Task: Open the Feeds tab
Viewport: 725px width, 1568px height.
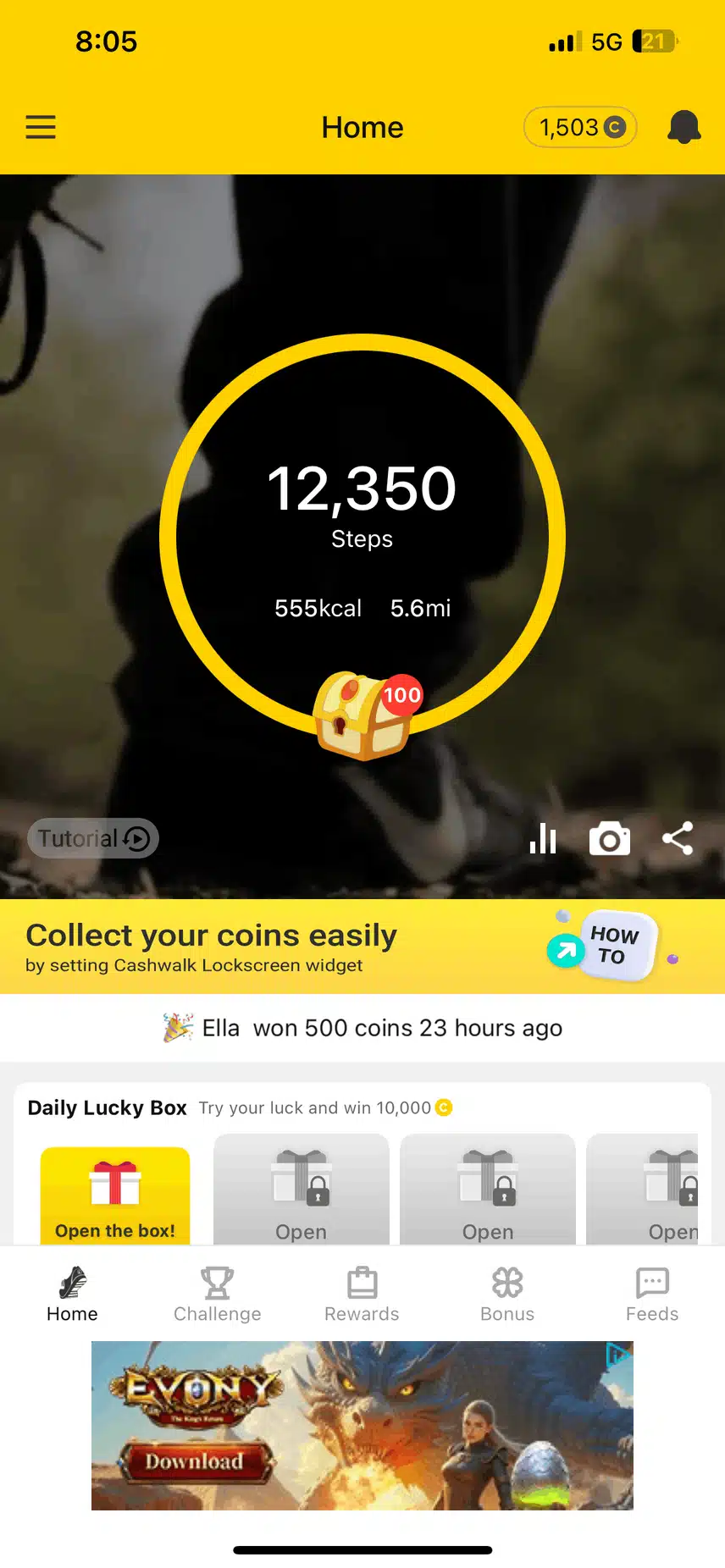Action: [652, 1294]
